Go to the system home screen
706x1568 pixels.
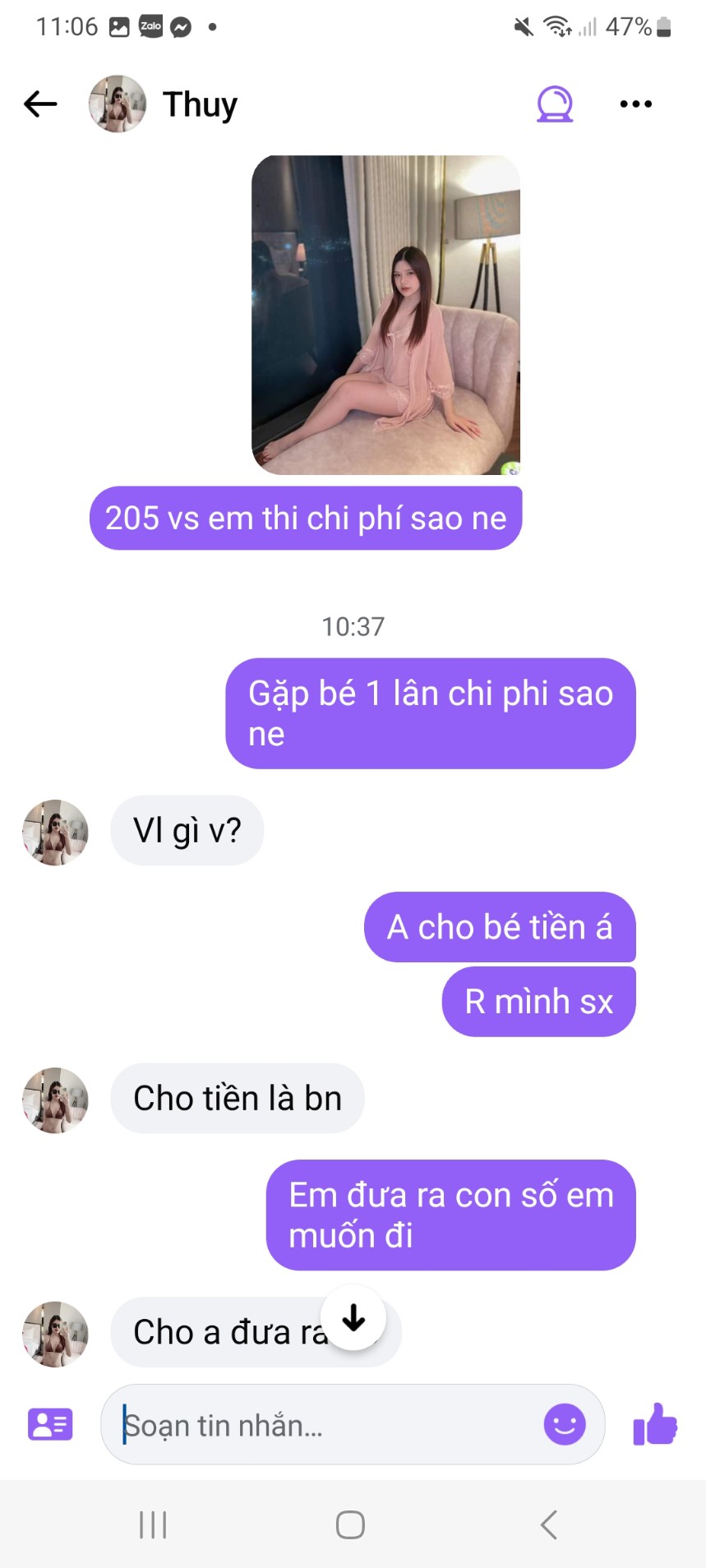[x=351, y=1524]
